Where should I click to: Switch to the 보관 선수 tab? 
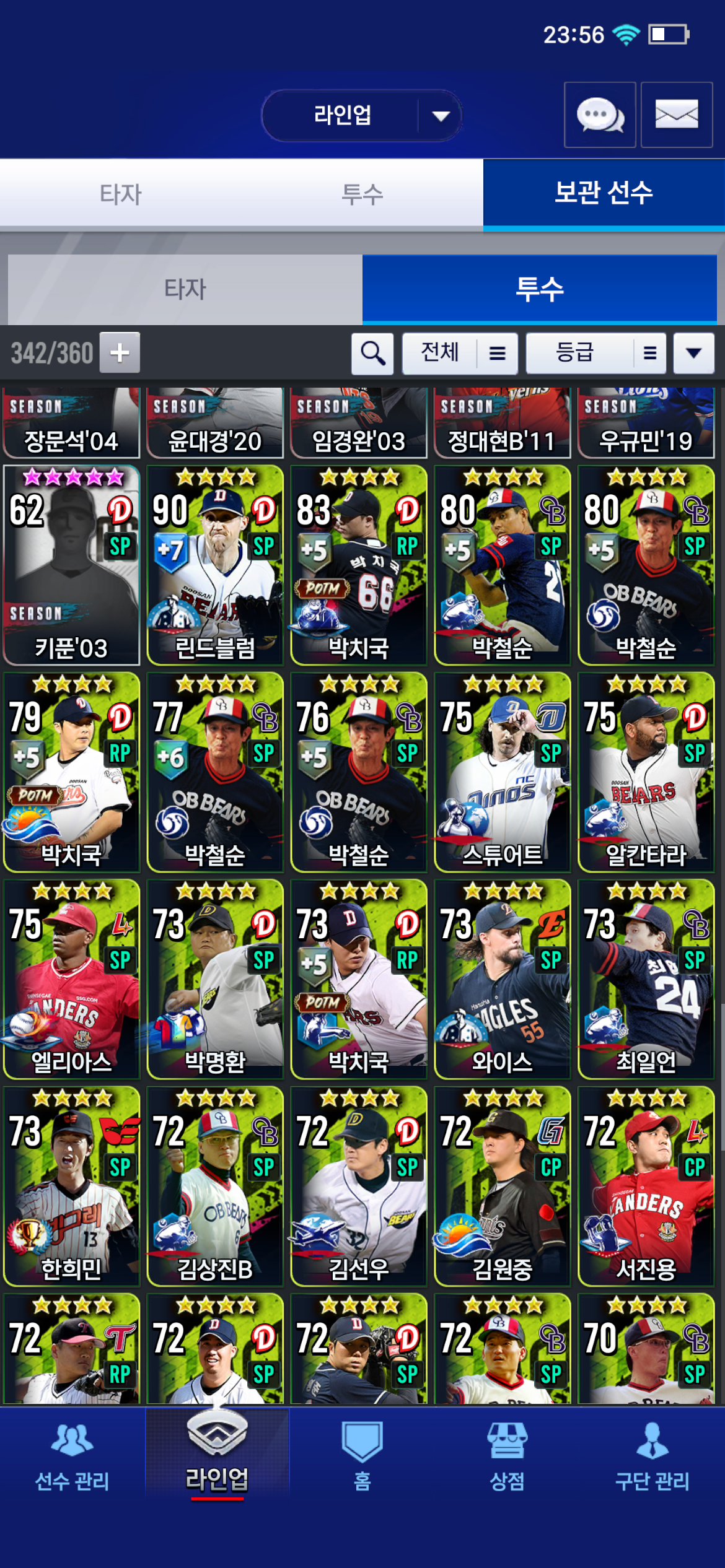604,193
